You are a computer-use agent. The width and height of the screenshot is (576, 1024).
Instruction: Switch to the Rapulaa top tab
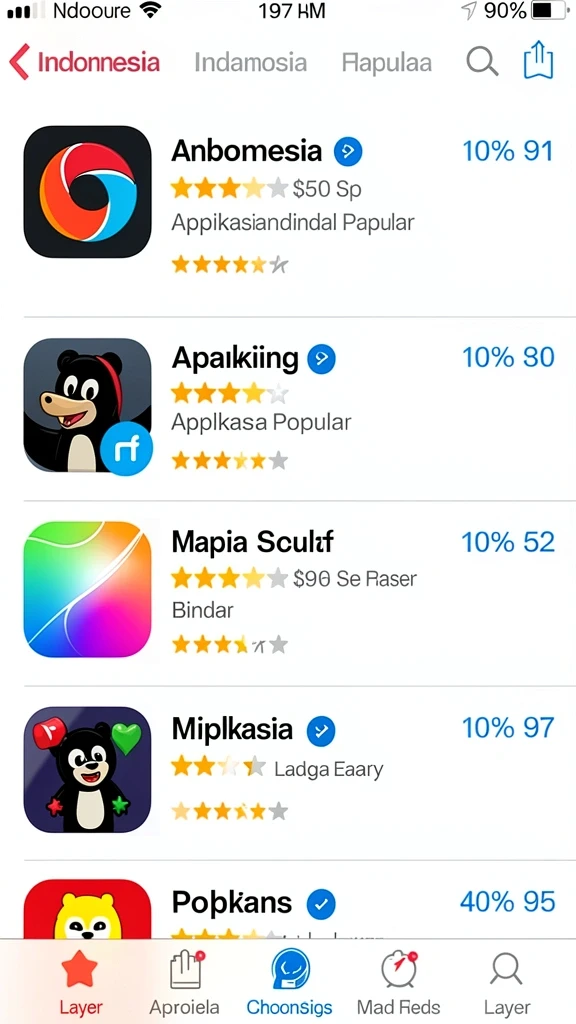point(387,63)
